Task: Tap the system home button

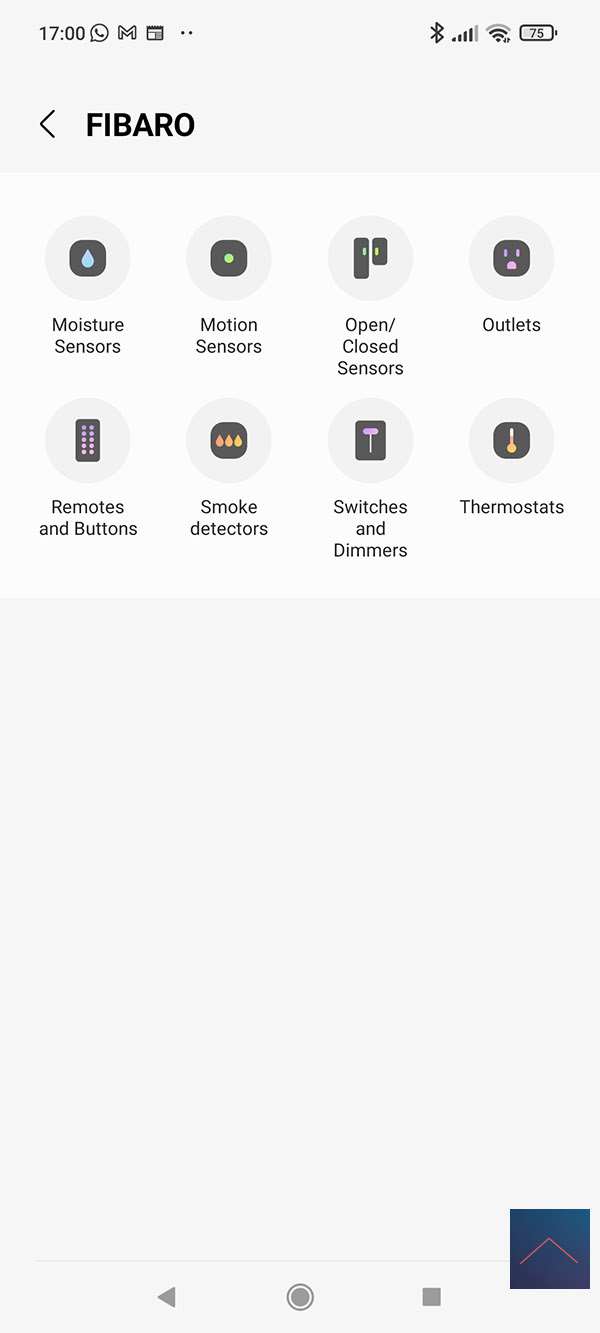Action: [x=300, y=1297]
